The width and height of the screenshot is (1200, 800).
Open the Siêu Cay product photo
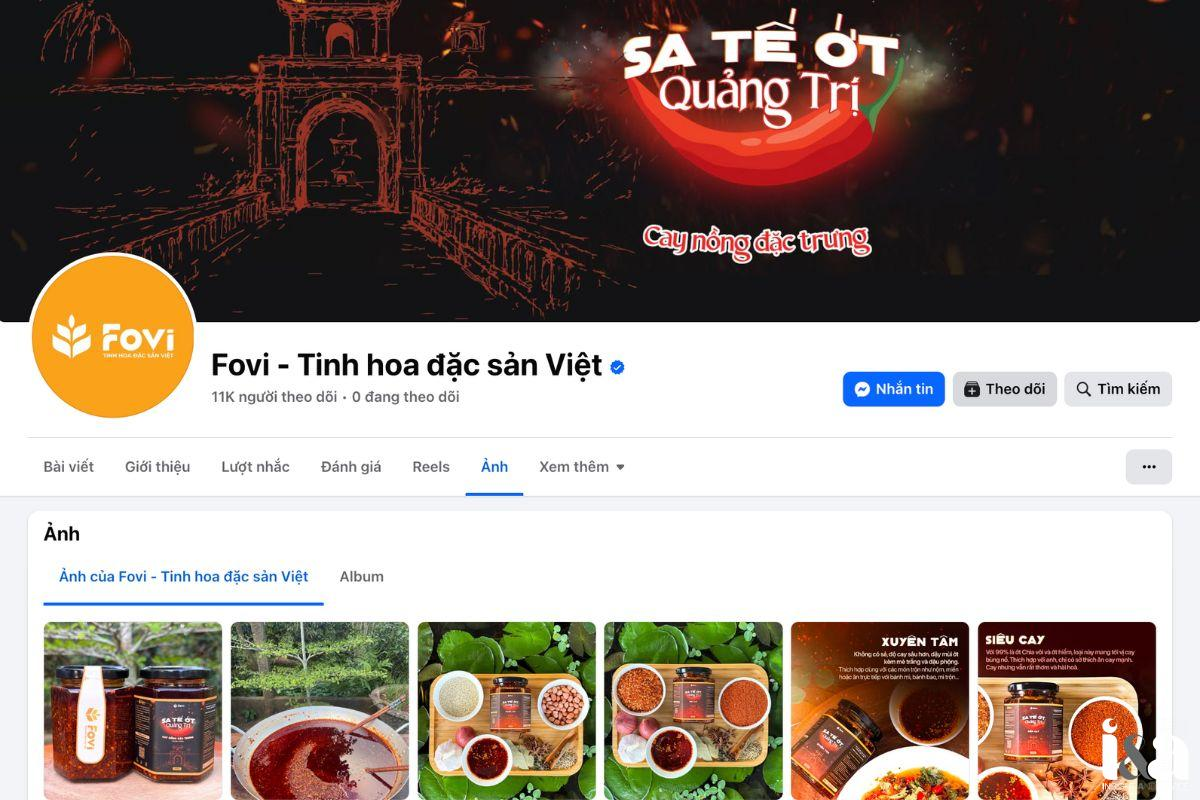(x=1066, y=710)
